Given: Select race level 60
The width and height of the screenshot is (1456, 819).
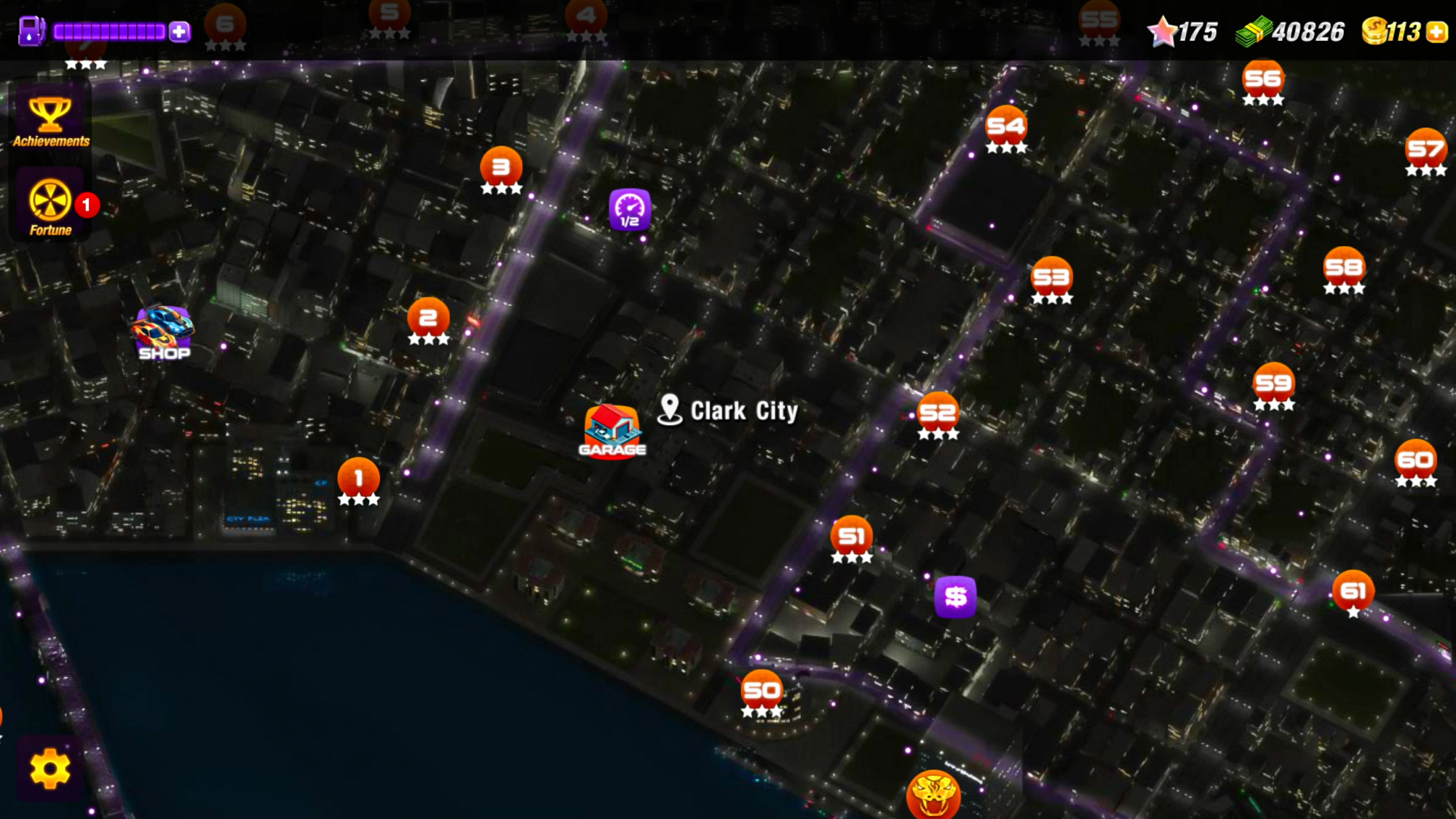Looking at the screenshot, I should pyautogui.click(x=1415, y=460).
